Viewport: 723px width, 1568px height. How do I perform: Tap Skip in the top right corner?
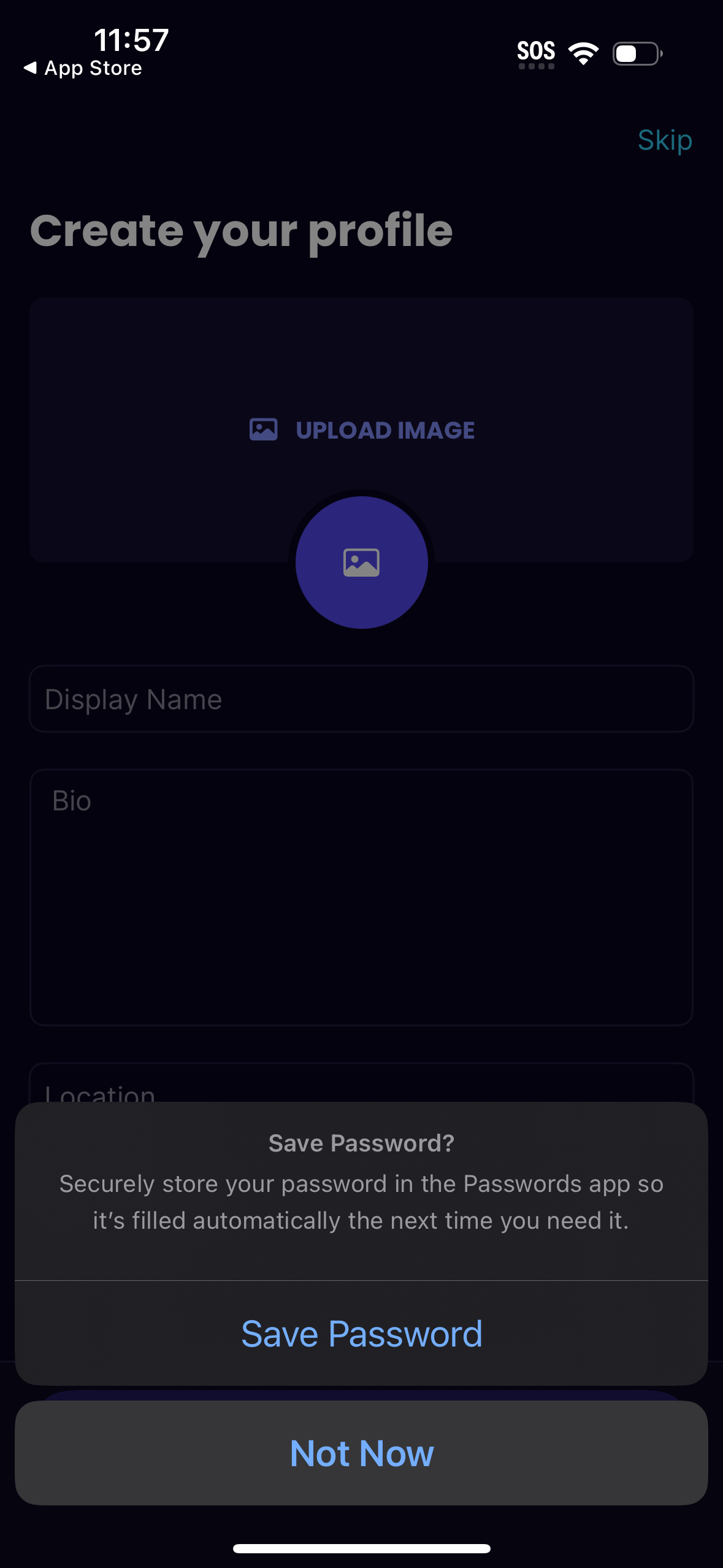[665, 140]
